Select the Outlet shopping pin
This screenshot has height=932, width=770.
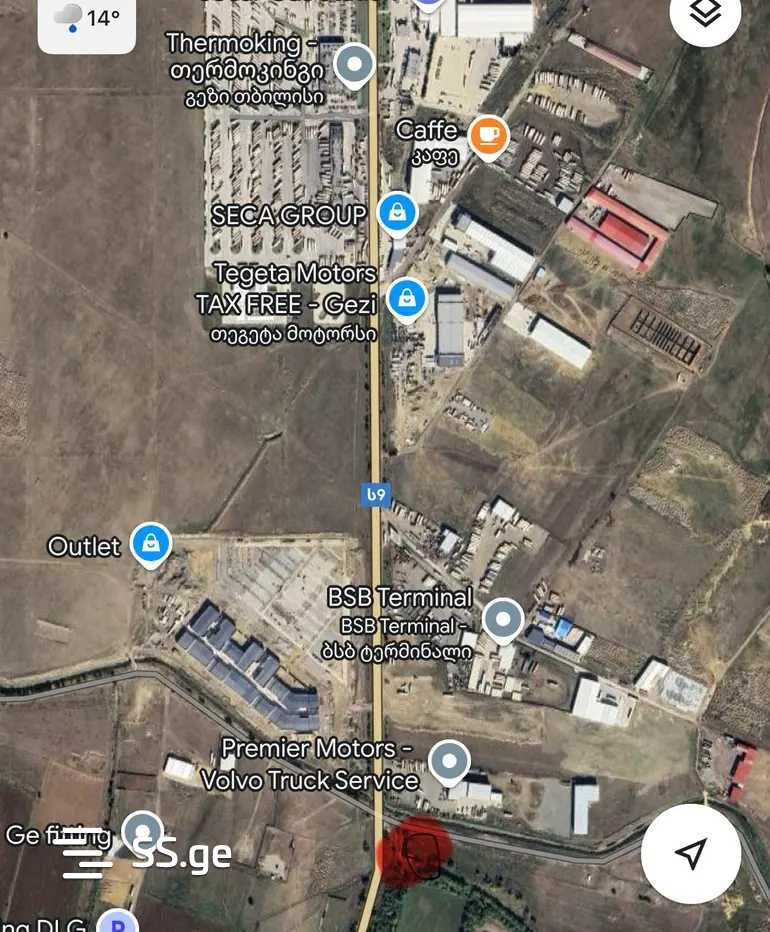(x=150, y=543)
